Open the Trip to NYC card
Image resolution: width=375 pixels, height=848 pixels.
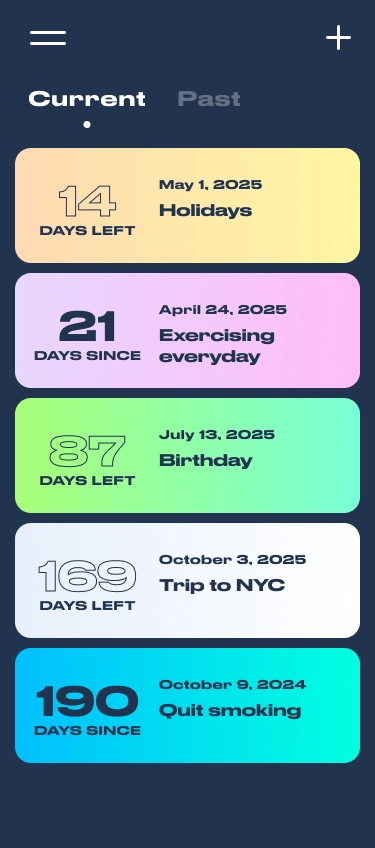point(187,580)
